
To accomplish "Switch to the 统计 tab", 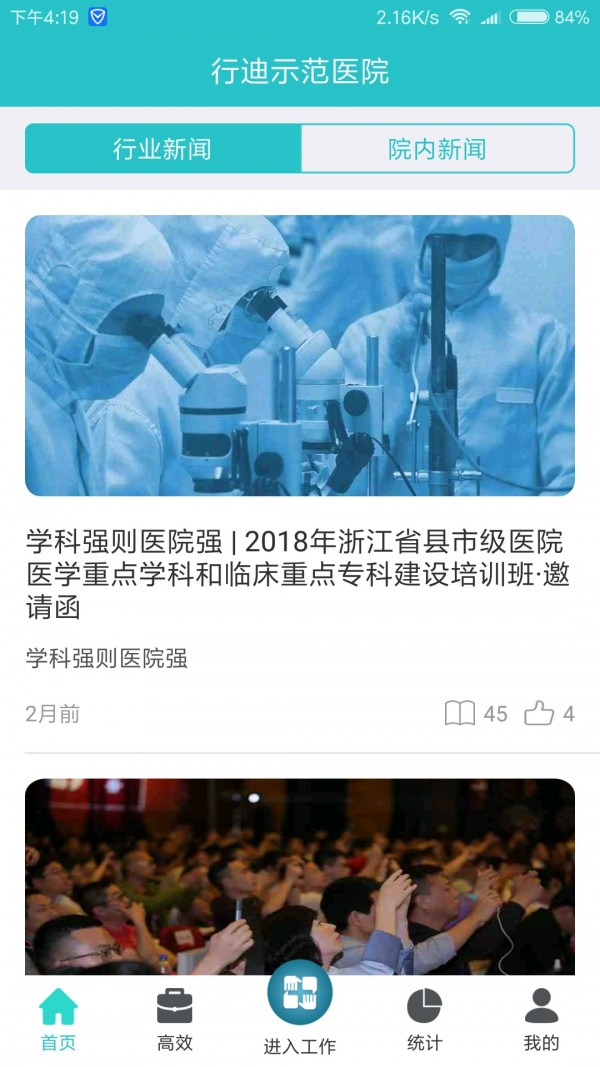I will click(424, 1019).
